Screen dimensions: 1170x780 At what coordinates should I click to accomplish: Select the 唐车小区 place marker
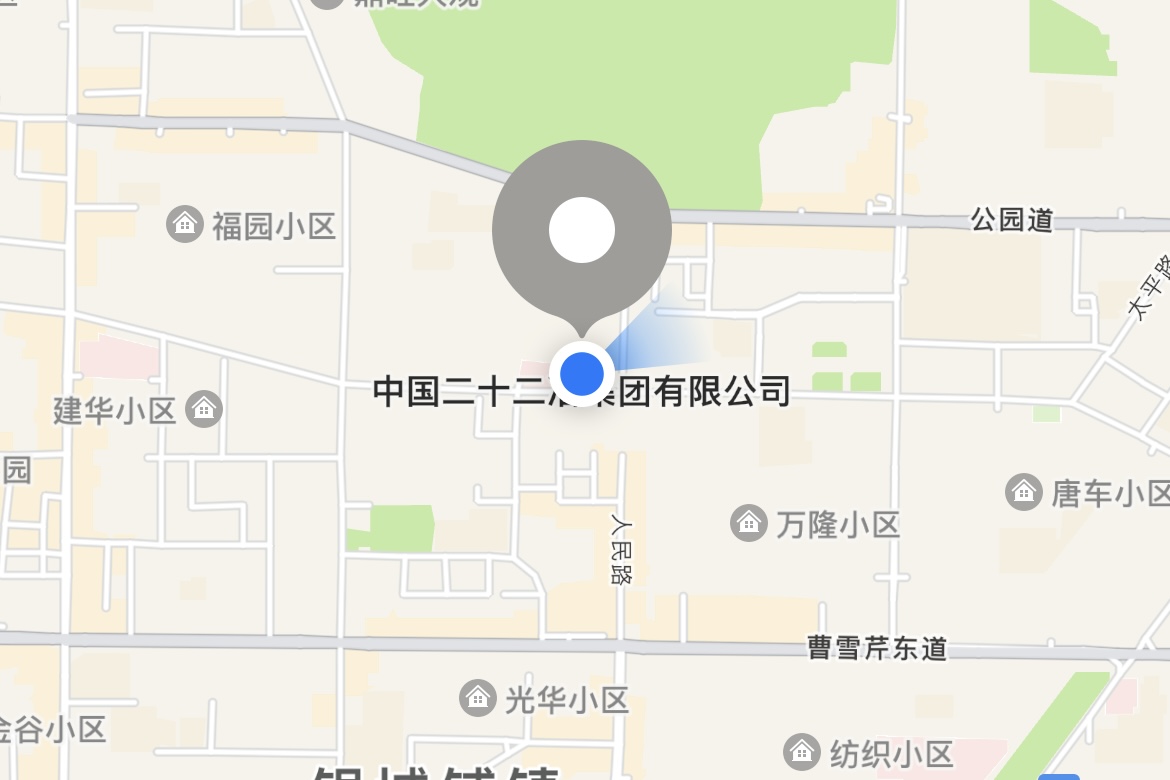(1024, 491)
